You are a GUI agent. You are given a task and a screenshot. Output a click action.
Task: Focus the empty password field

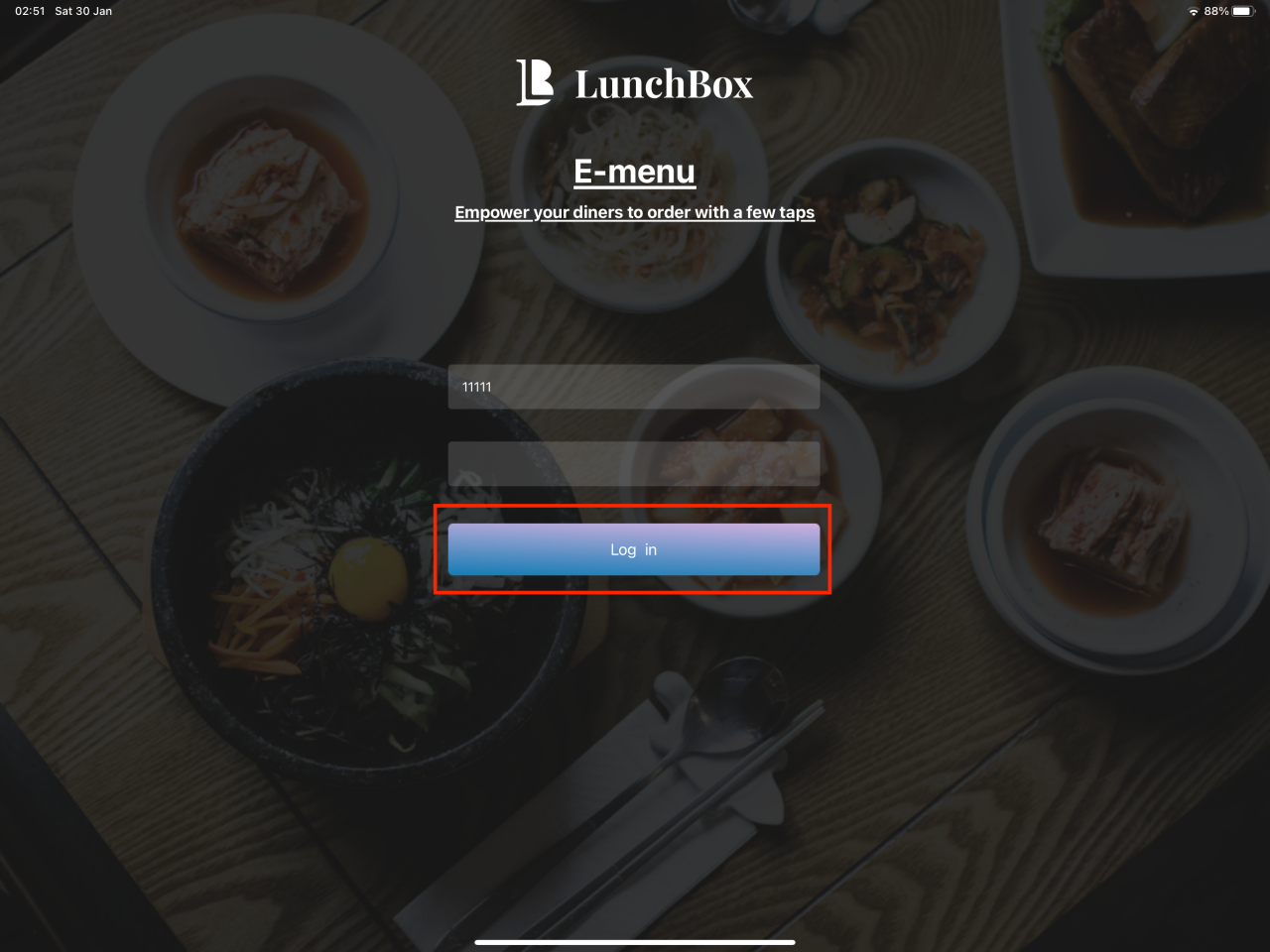[x=633, y=463]
